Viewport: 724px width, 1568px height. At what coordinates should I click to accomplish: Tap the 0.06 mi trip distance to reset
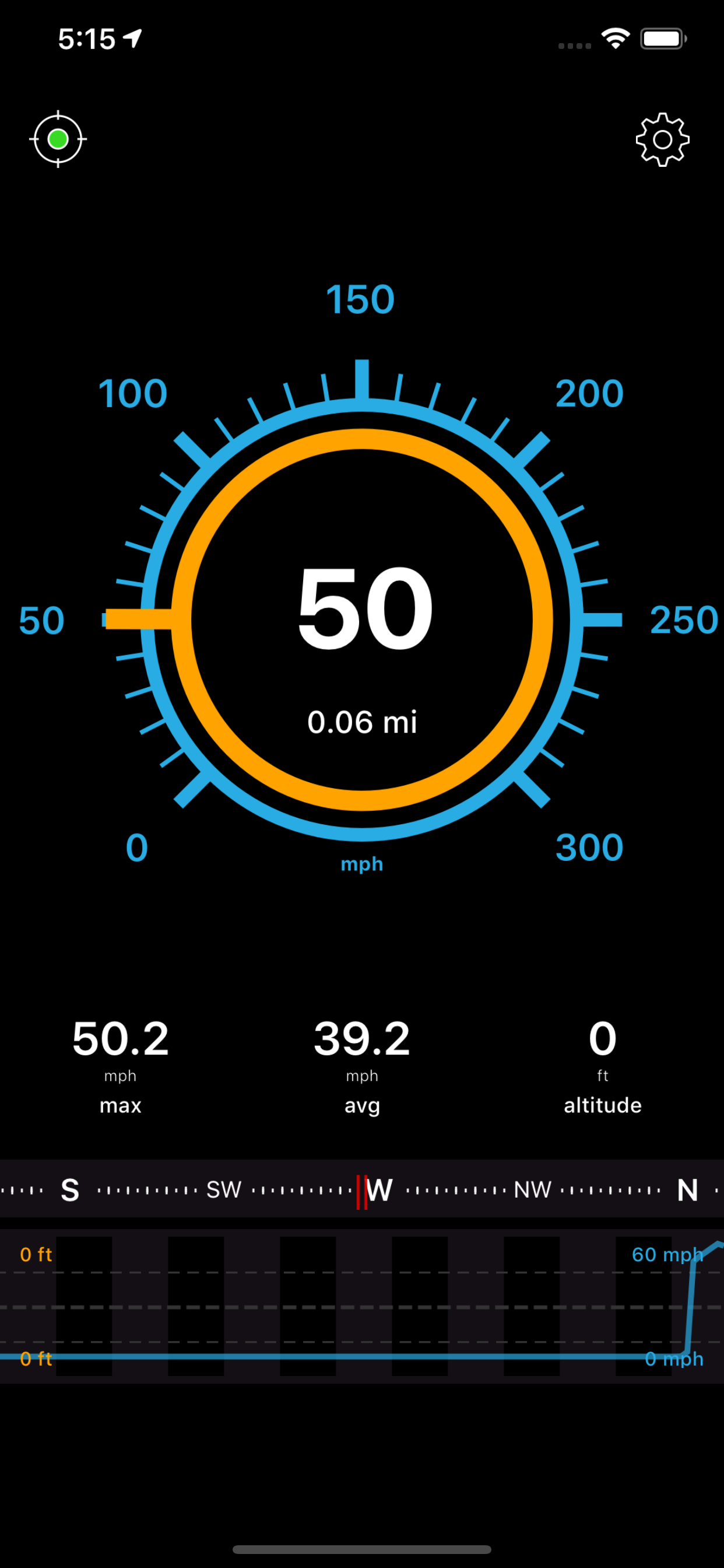tap(362, 722)
